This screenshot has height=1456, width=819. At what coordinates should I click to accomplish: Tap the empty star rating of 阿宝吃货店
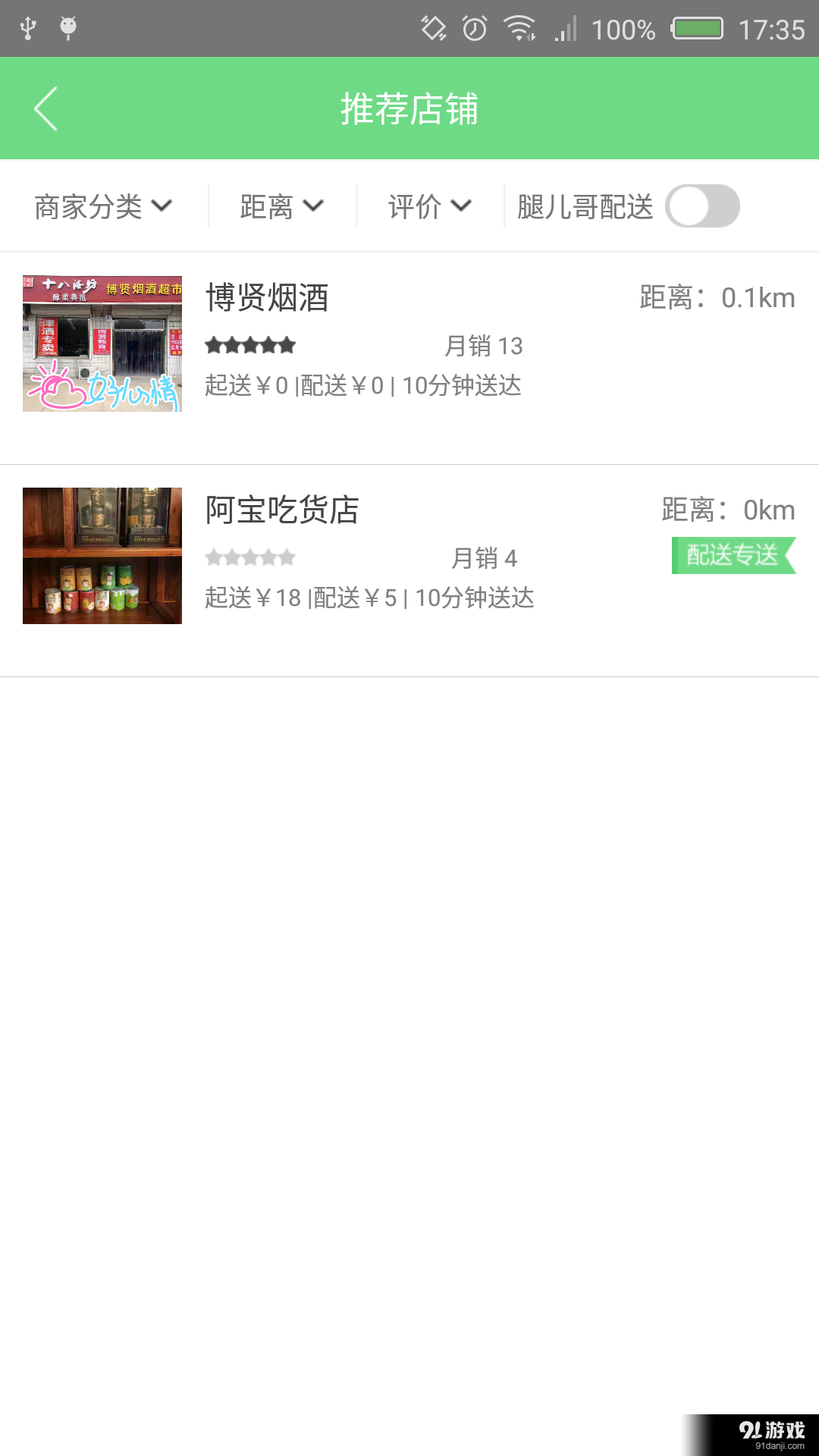(249, 557)
